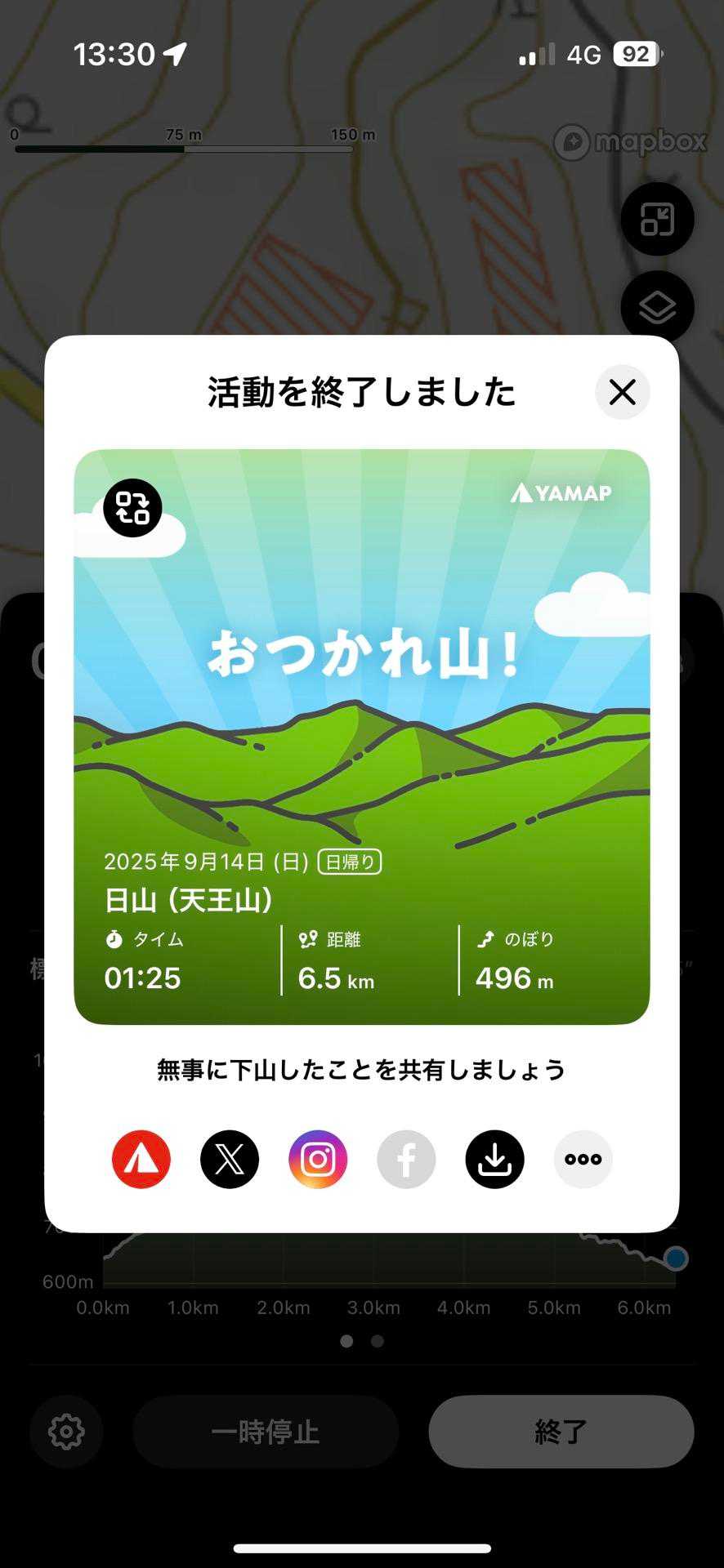Share the result on X
Viewport: 724px width, 1568px height.
pyautogui.click(x=230, y=1159)
